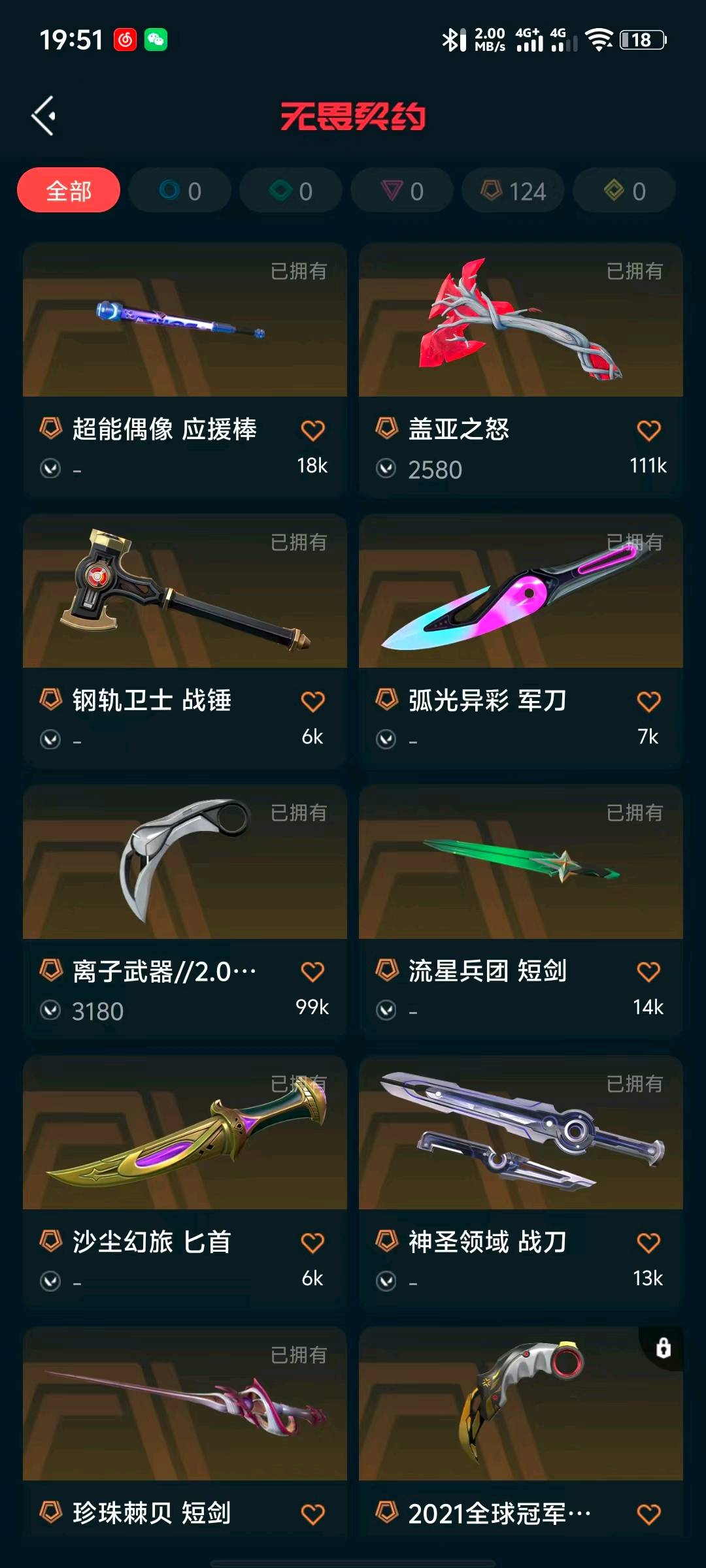This screenshot has height=1568, width=706.
Task: Like the 钢轨卫士 战锤 skin
Action: coord(312,702)
